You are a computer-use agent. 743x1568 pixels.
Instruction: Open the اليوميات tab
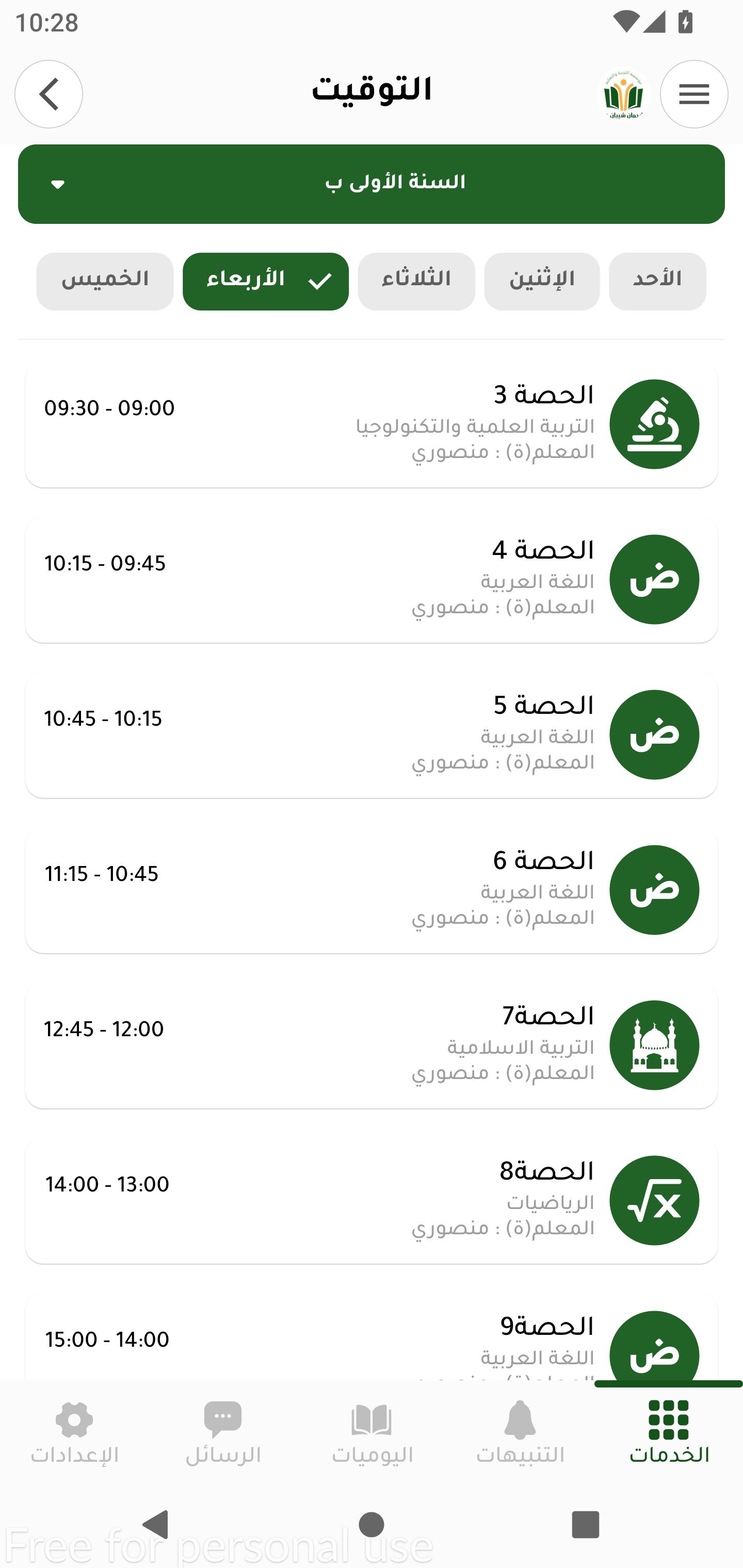[x=372, y=1433]
